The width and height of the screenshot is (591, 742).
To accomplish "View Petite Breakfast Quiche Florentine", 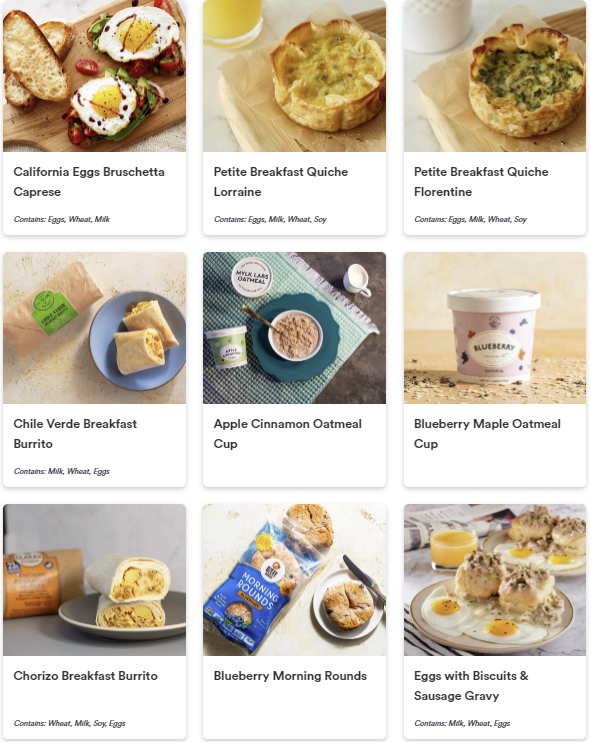I will [495, 117].
